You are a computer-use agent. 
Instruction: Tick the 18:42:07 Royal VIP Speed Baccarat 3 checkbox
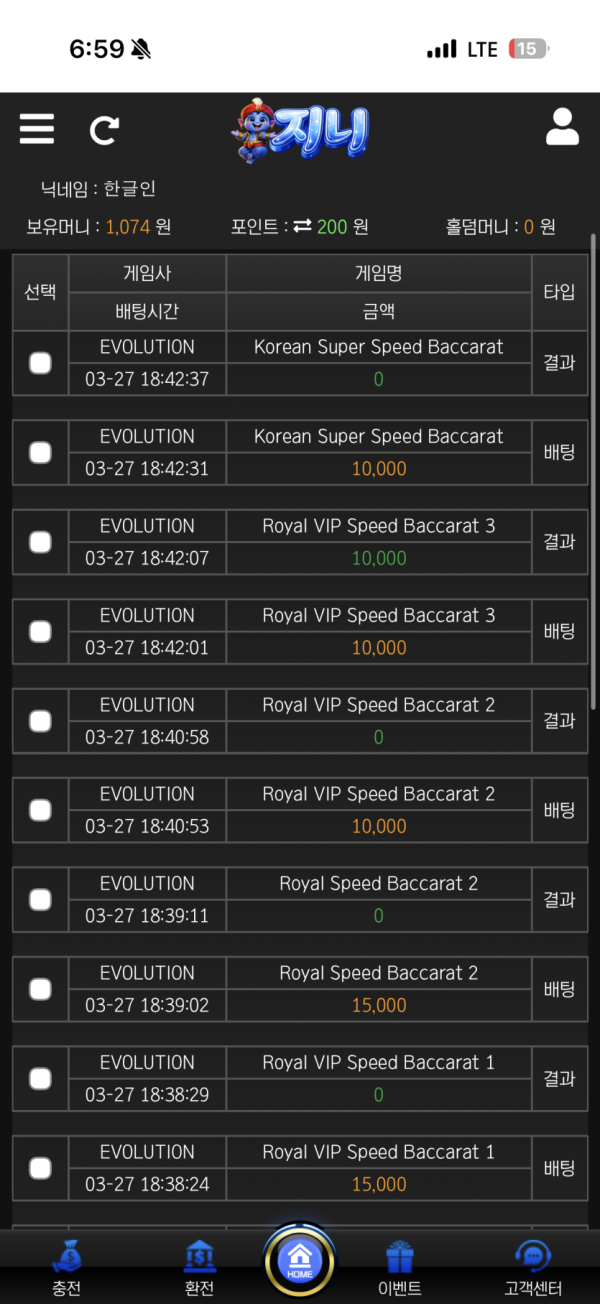40,542
